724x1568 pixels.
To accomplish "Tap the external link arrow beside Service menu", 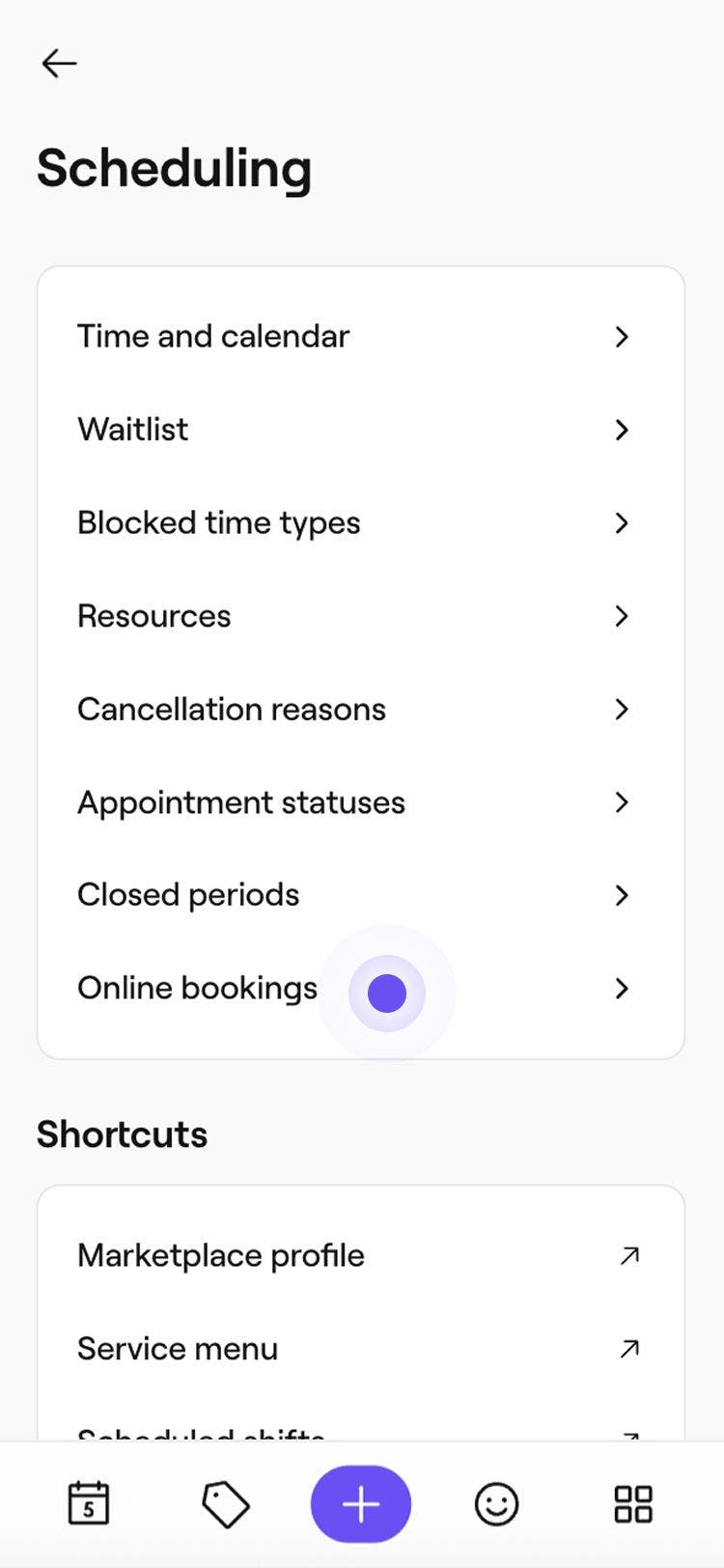I will 629,1348.
